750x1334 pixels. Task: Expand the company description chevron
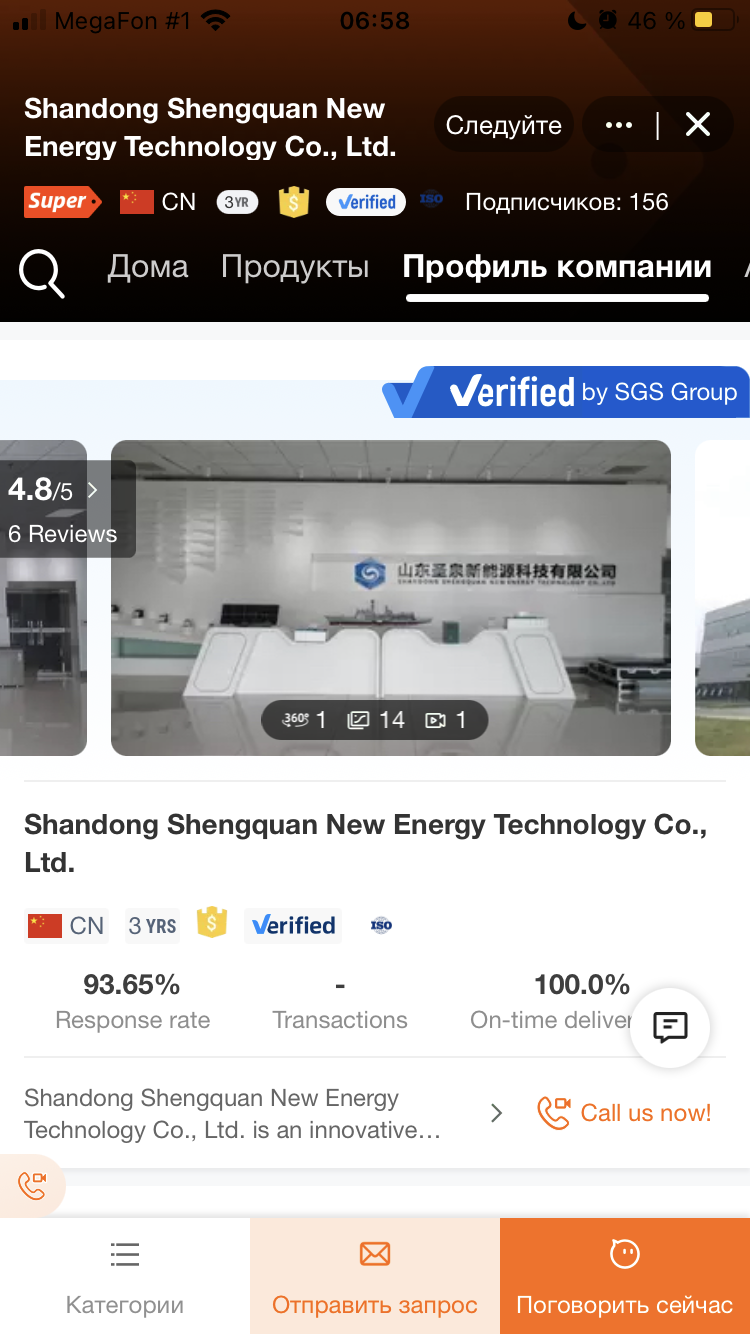coord(496,1113)
